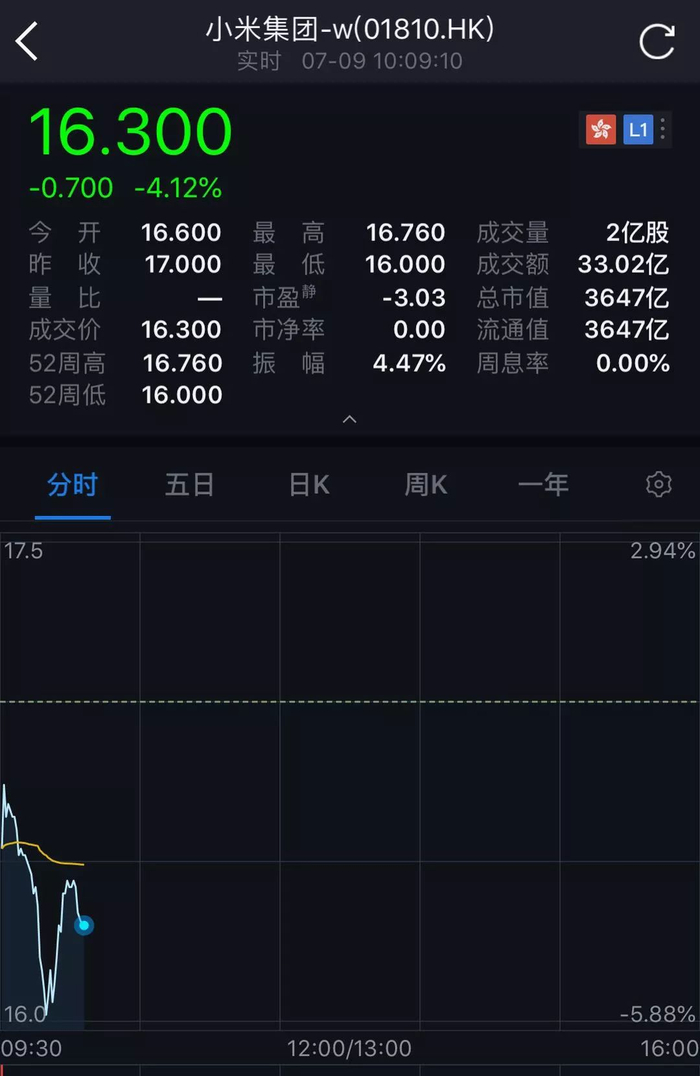Switch to the 分时 intraday chart tab
Viewport: 700px width, 1076px height.
(72, 485)
